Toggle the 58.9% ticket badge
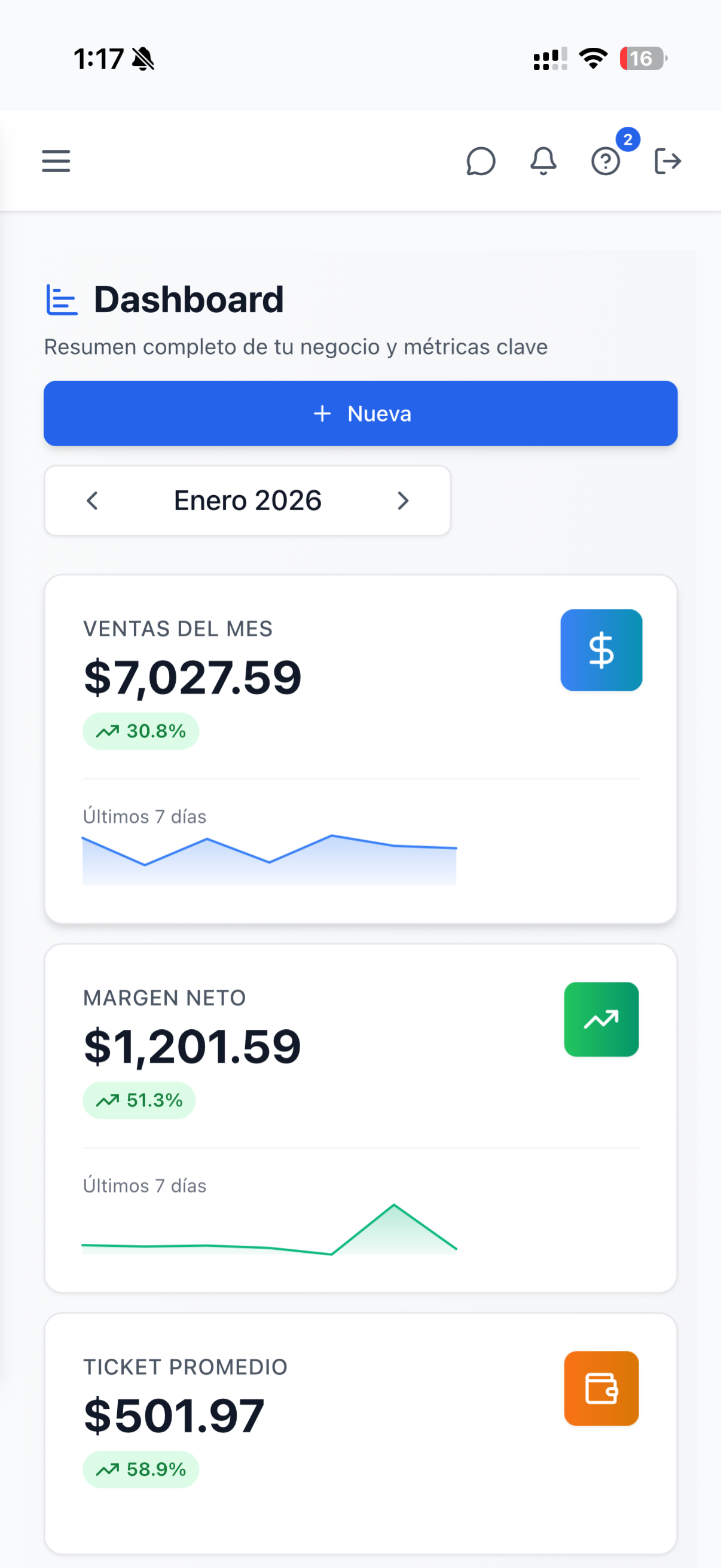The image size is (721, 1568). click(140, 1469)
